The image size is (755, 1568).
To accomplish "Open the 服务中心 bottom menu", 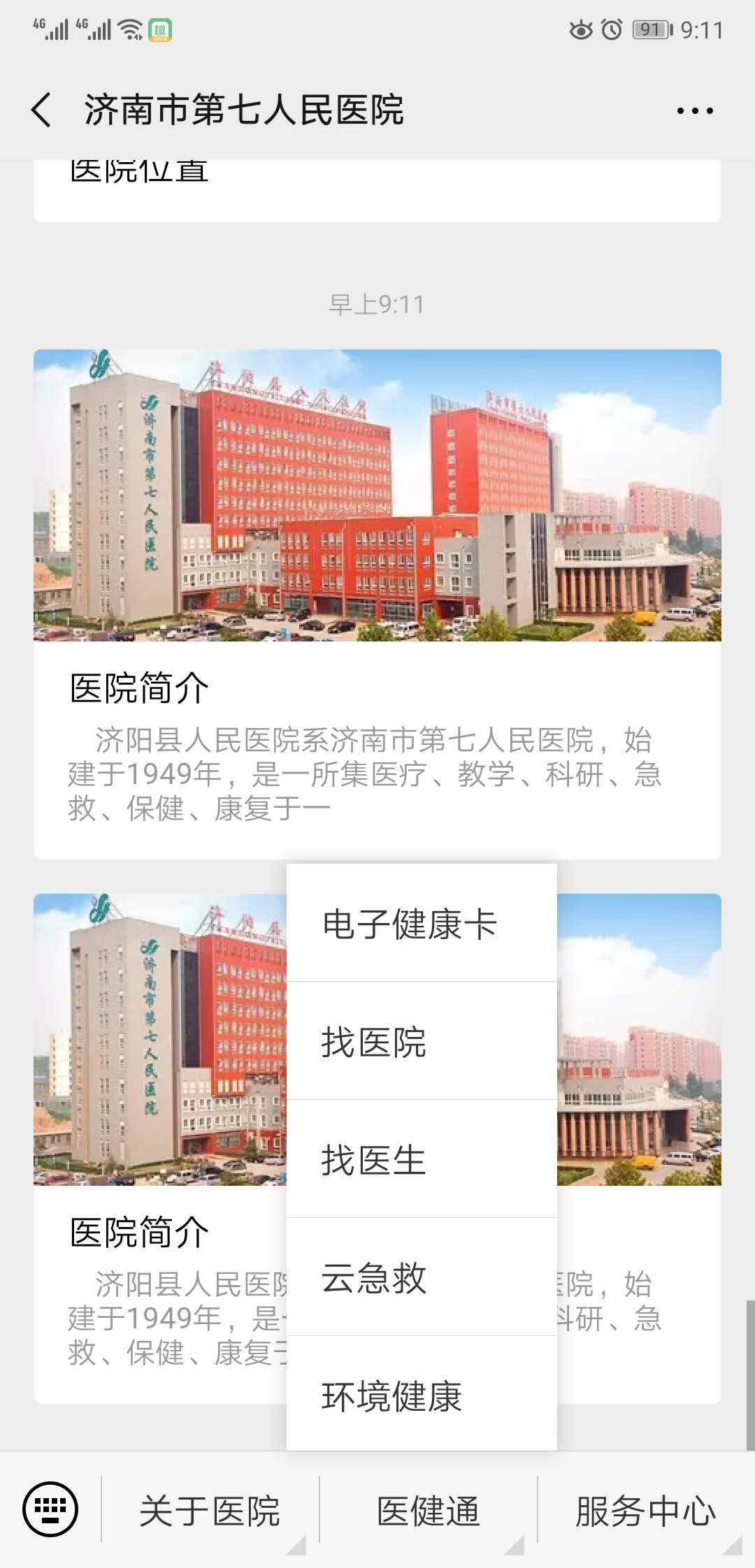I will coord(646,1511).
